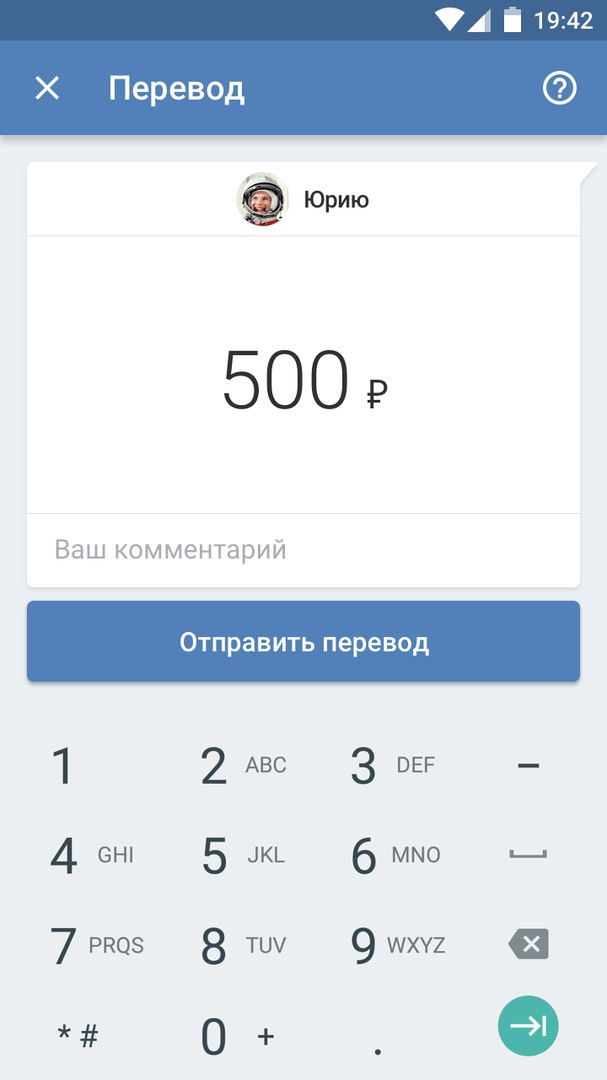
Task: Delete last digit with backspace key
Action: pyautogui.click(x=528, y=944)
